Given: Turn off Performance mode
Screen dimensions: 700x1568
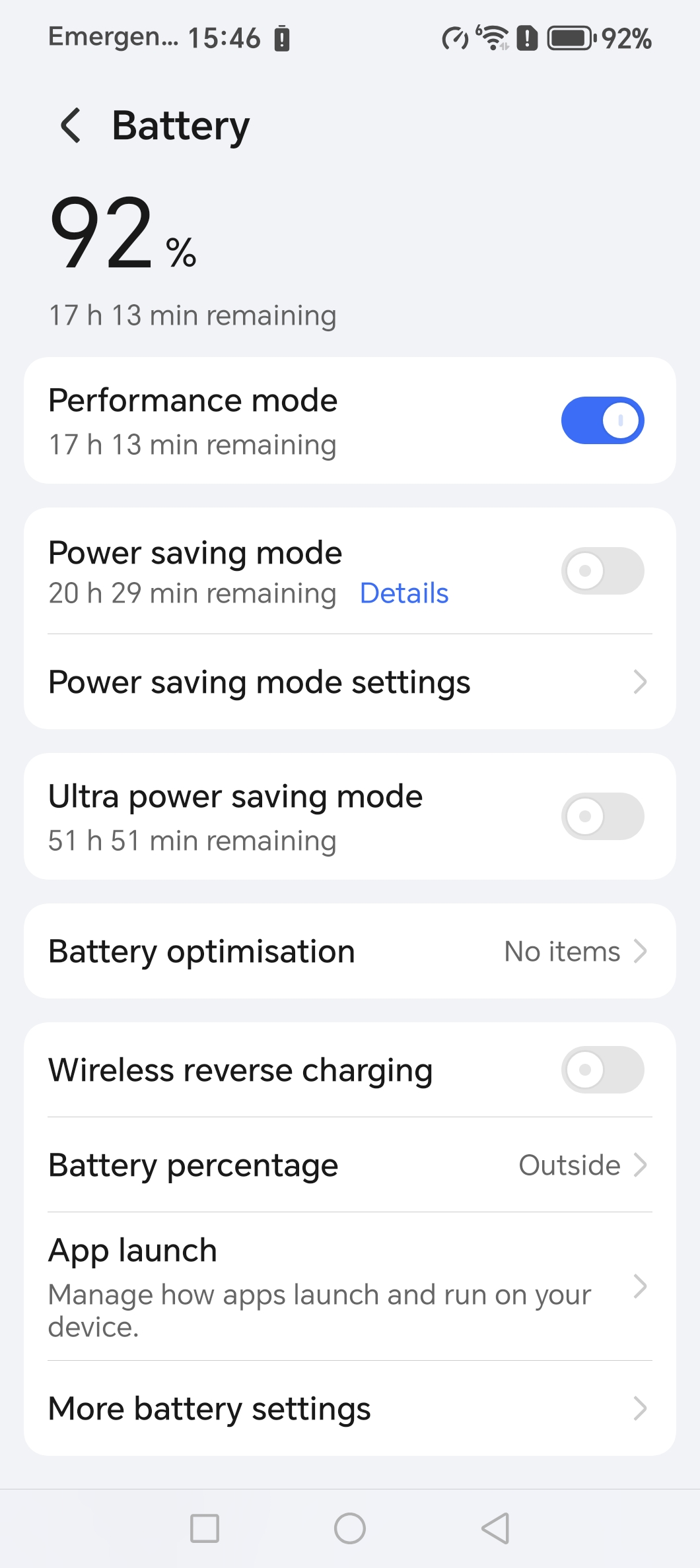Looking at the screenshot, I should point(602,420).
